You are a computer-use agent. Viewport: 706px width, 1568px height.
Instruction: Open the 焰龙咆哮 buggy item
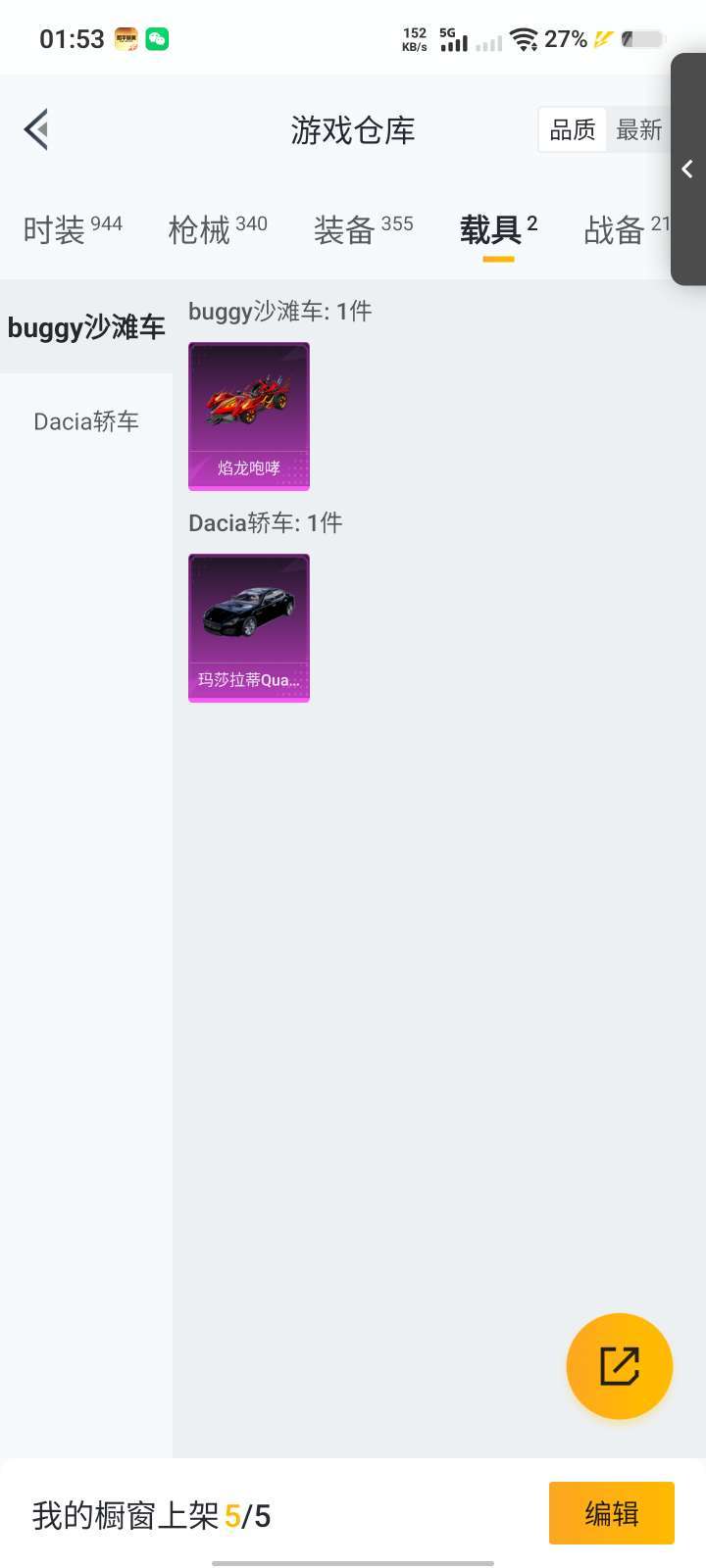(x=249, y=416)
